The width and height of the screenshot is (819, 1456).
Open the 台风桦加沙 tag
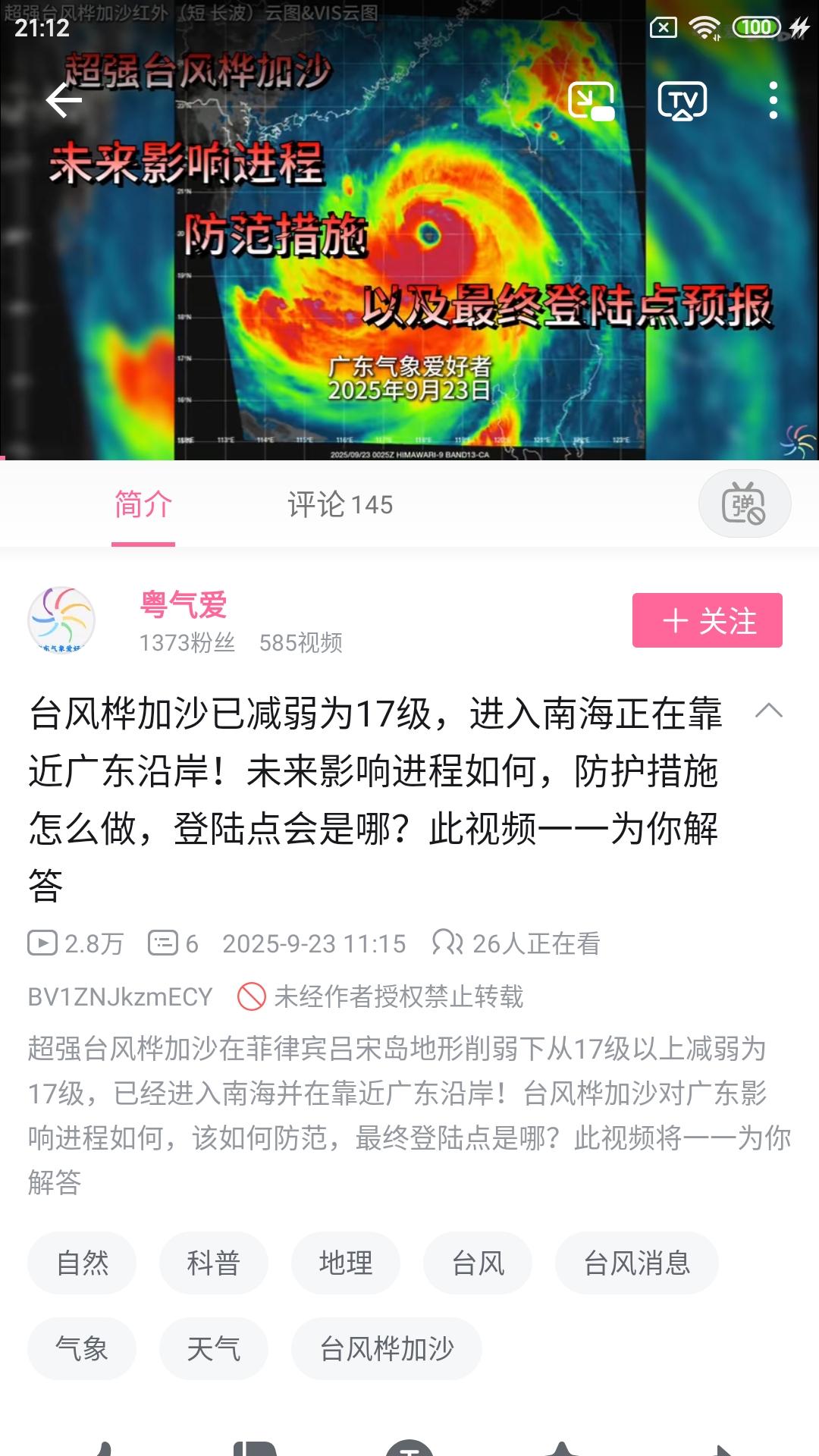coord(386,1349)
